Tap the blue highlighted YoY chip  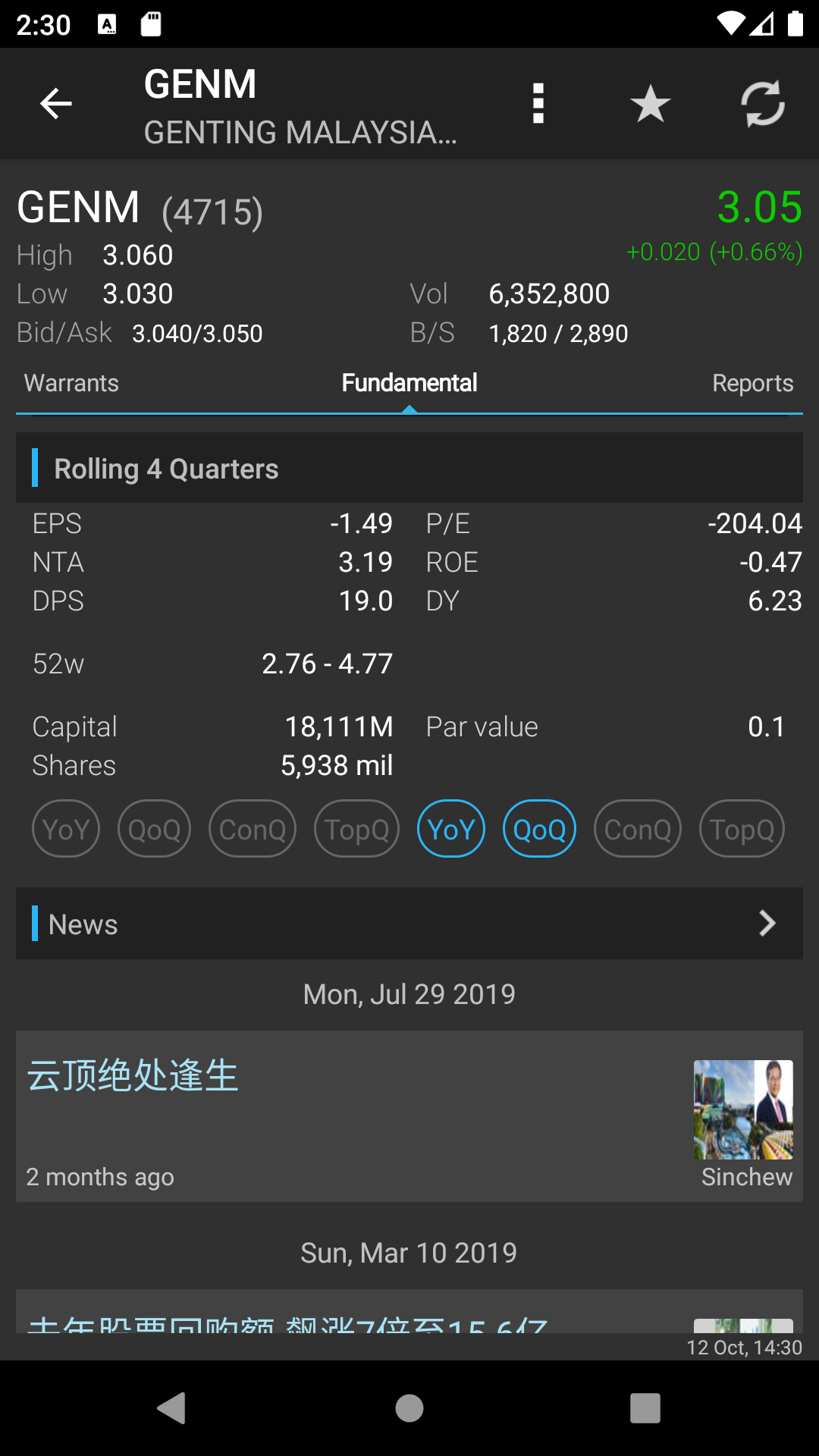pos(451,829)
